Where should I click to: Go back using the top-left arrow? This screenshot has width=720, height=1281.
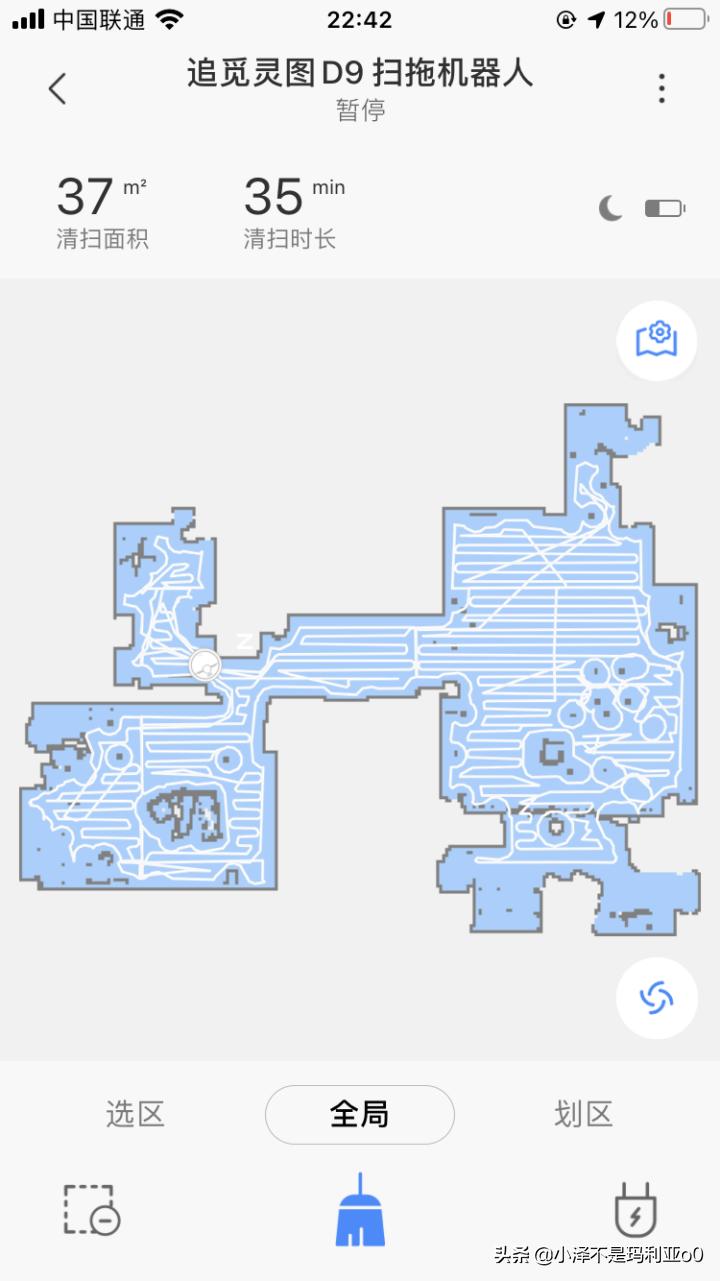click(x=57, y=89)
